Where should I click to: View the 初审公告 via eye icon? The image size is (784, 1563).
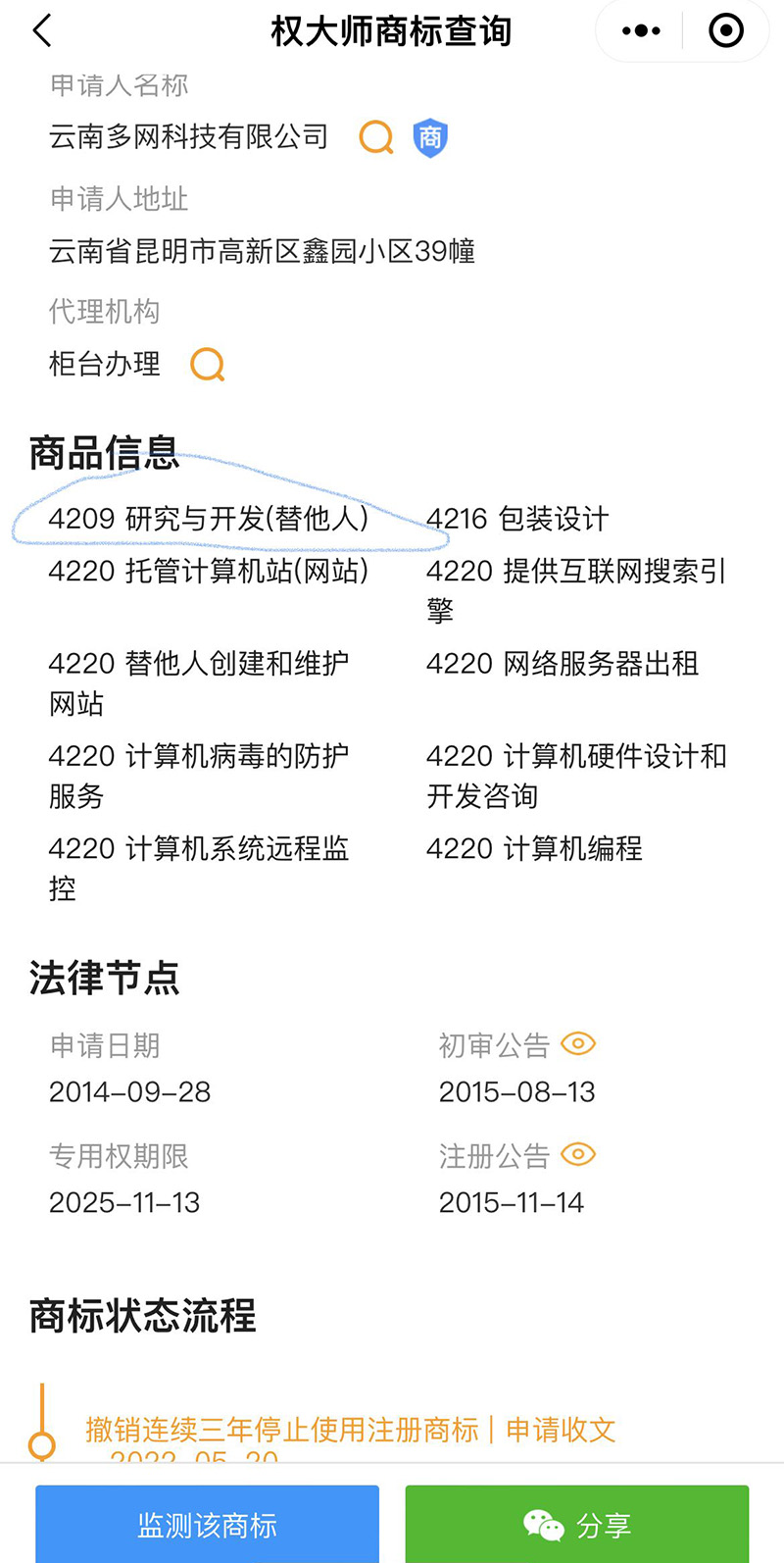(578, 1044)
